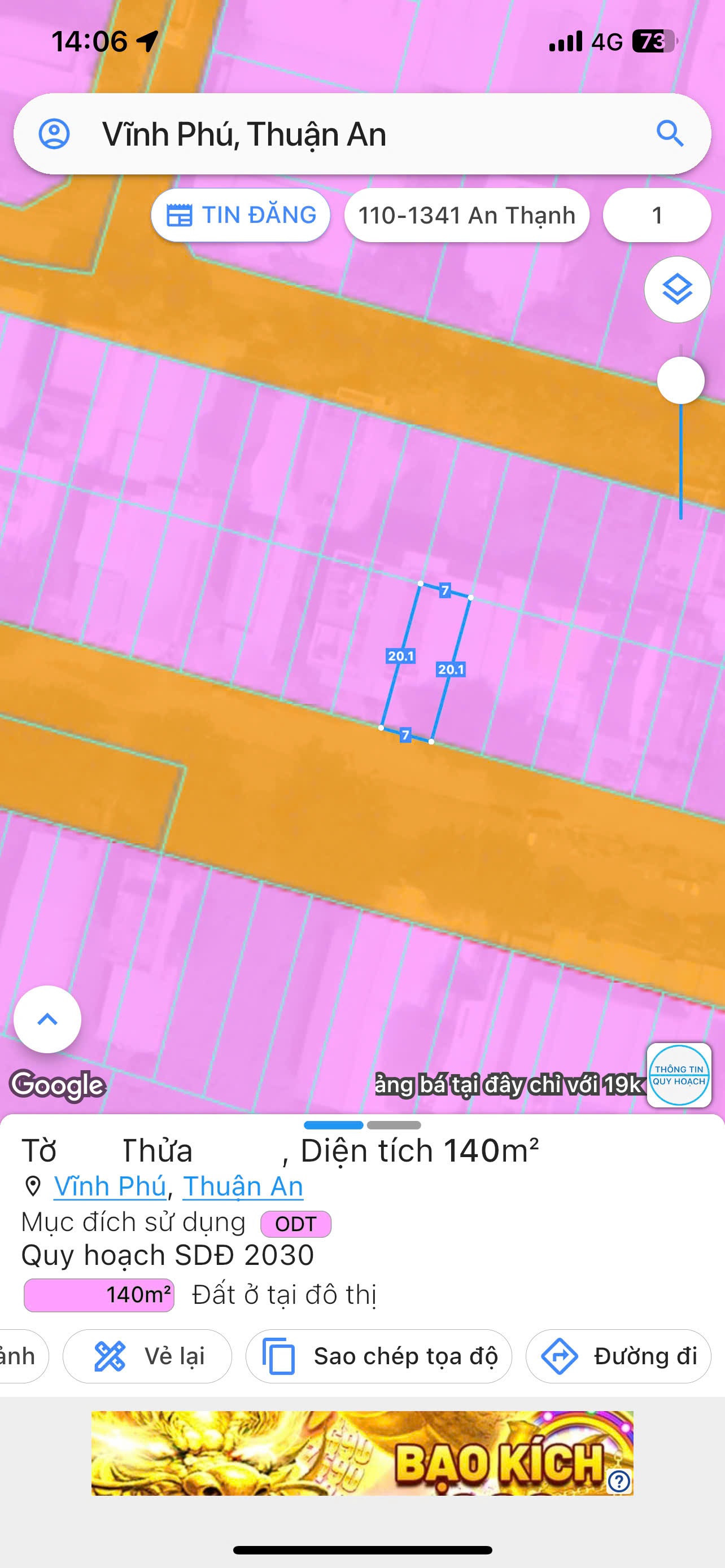
Task: Open the Thông Tin Quy Hoạch badge
Action: point(679,1076)
